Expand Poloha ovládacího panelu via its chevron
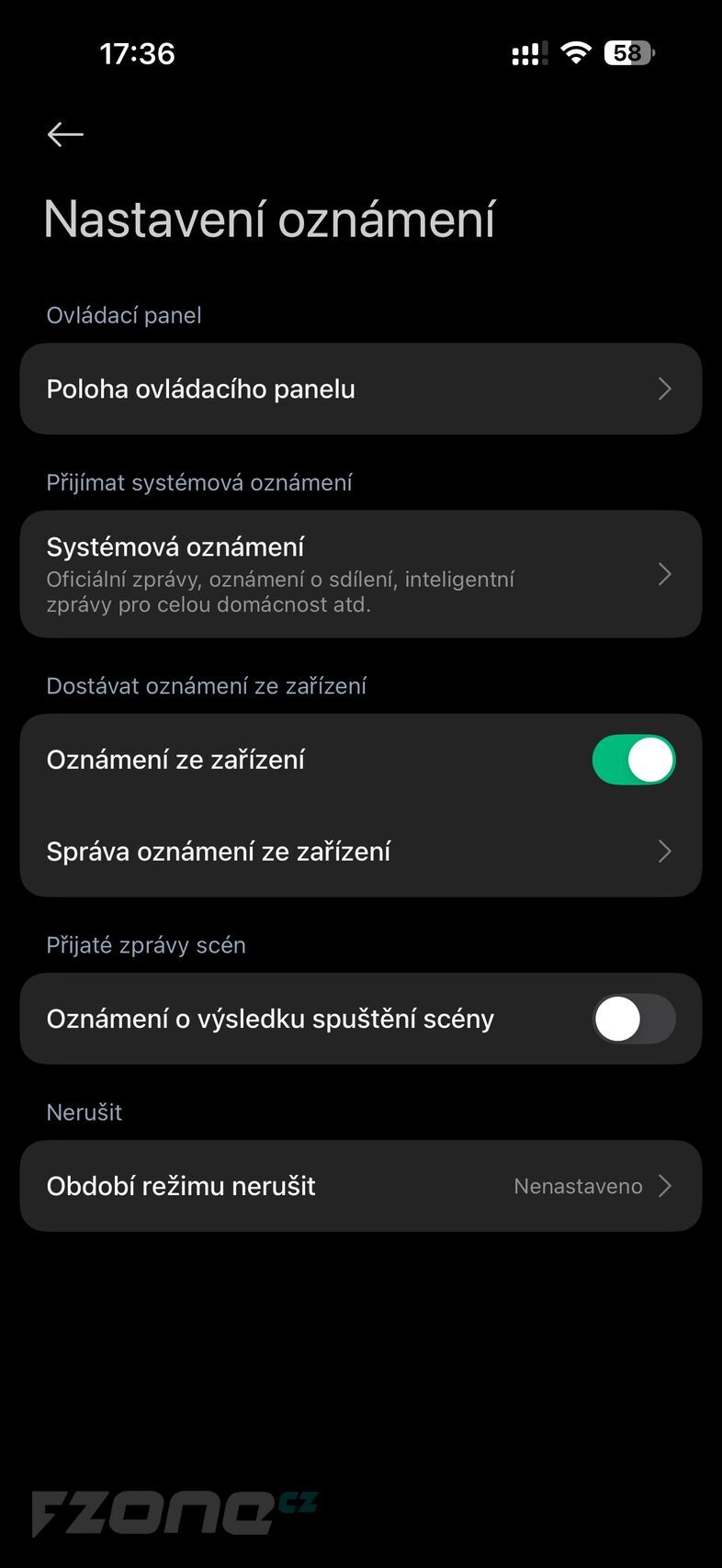The height and width of the screenshot is (1568, 722). [664, 389]
